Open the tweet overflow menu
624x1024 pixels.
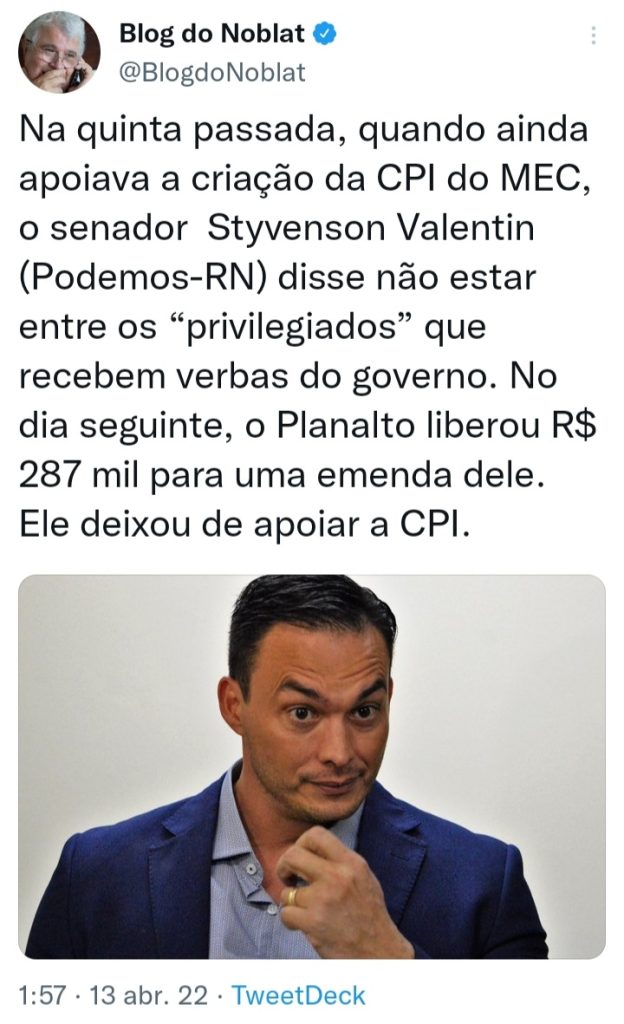point(593,36)
